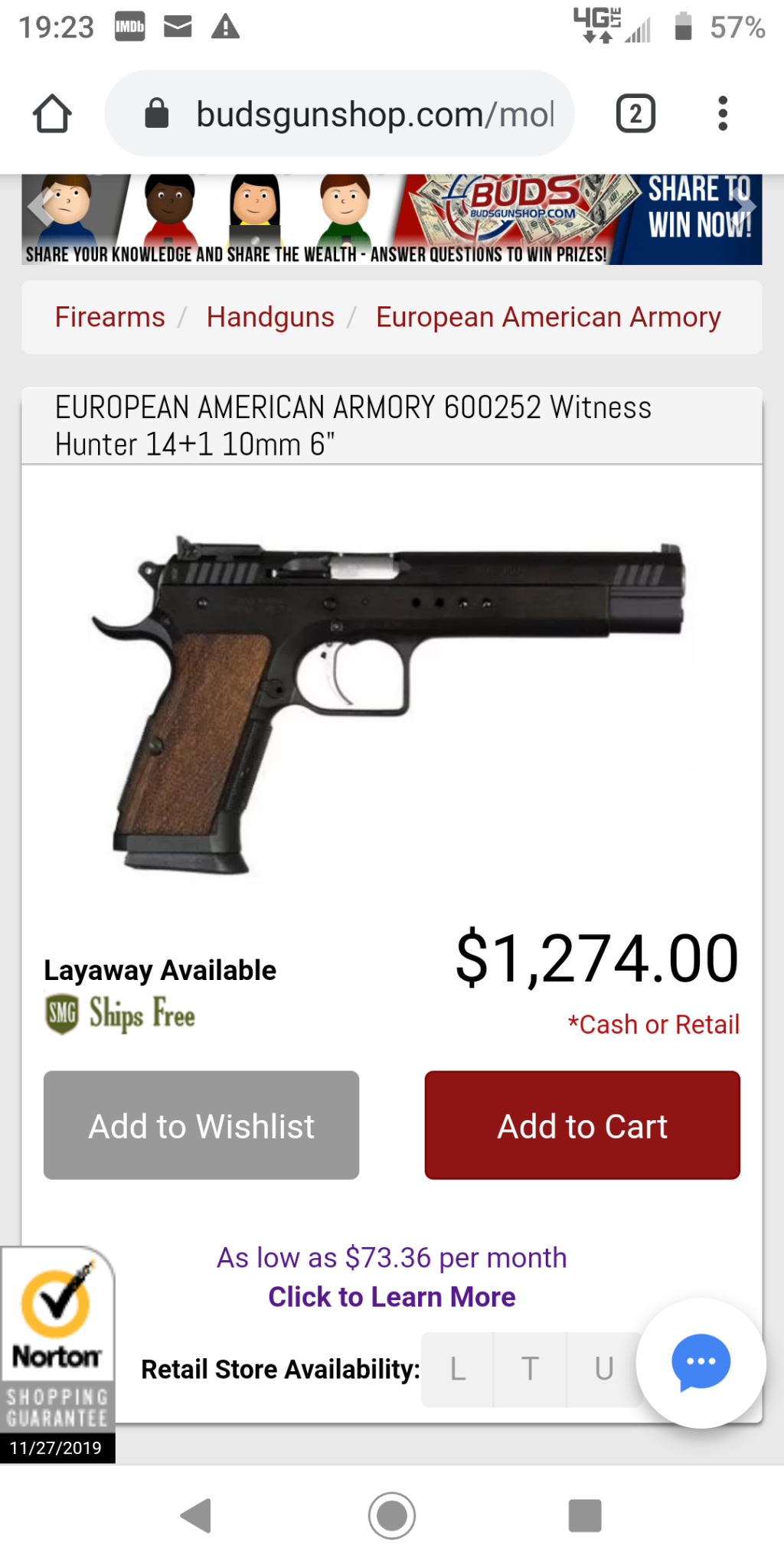
Task: Open the Firearms breadcrumb link
Action: (x=109, y=317)
